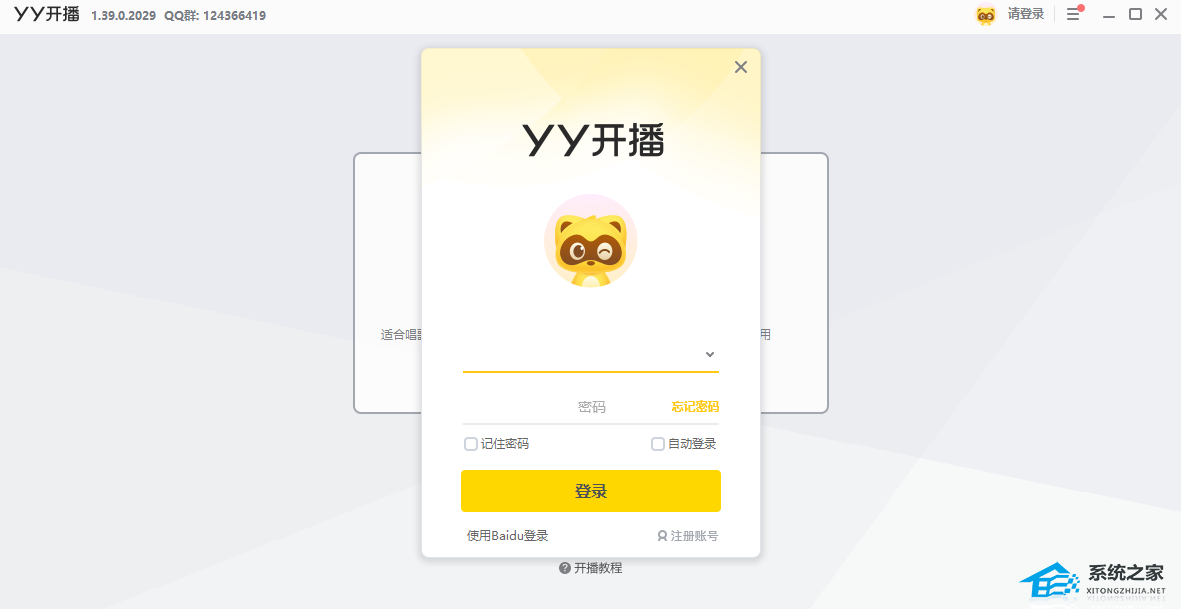Check the 记住密码 checkbox
This screenshot has height=609, width=1181.
471,444
